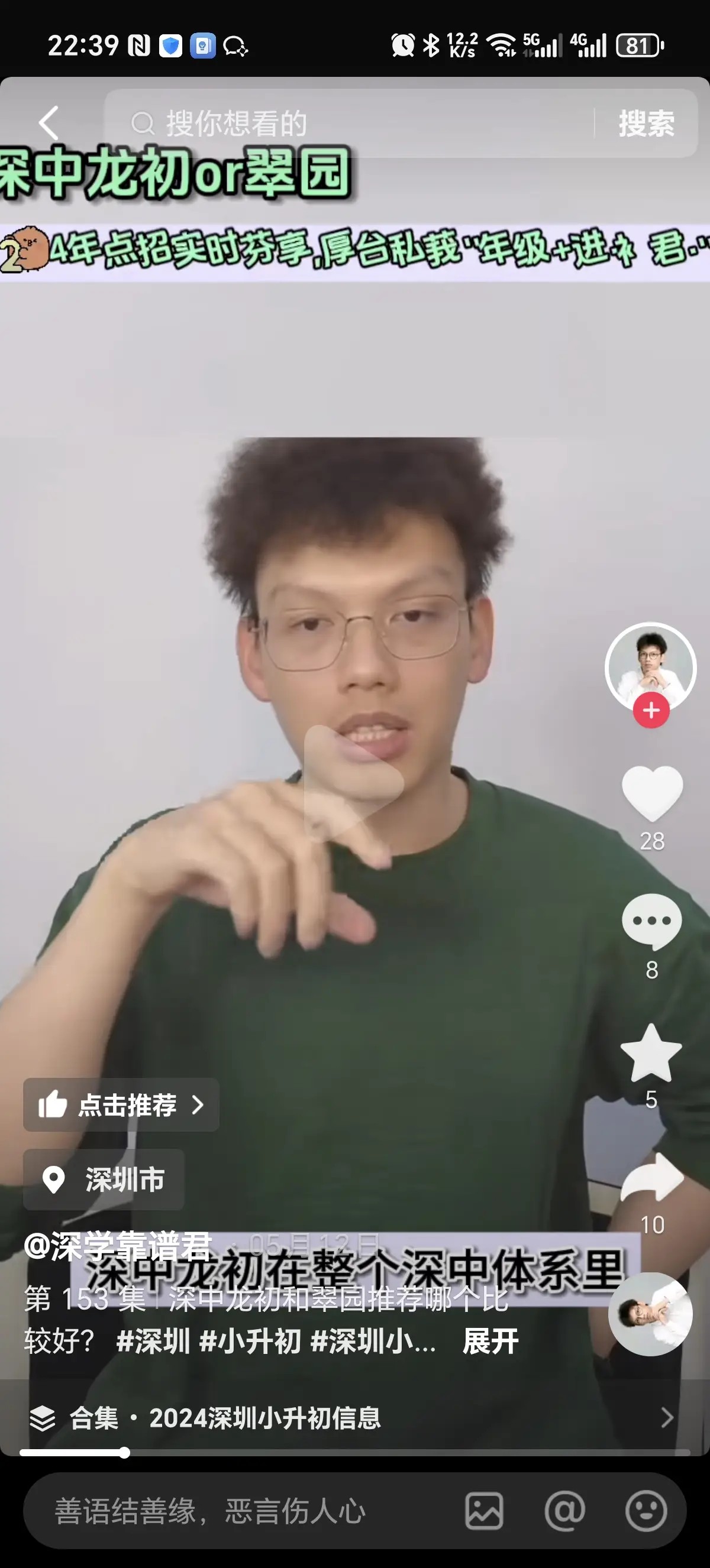Image resolution: width=710 pixels, height=1568 pixels.
Task: Favorite the video with the star icon
Action: pos(651,1052)
